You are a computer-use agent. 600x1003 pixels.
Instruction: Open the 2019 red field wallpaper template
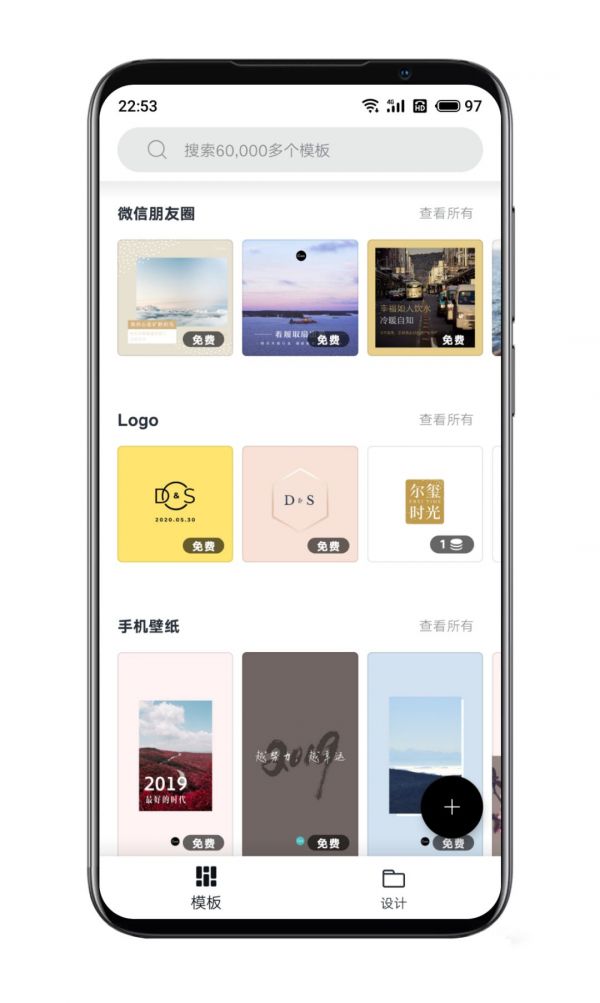[175, 750]
